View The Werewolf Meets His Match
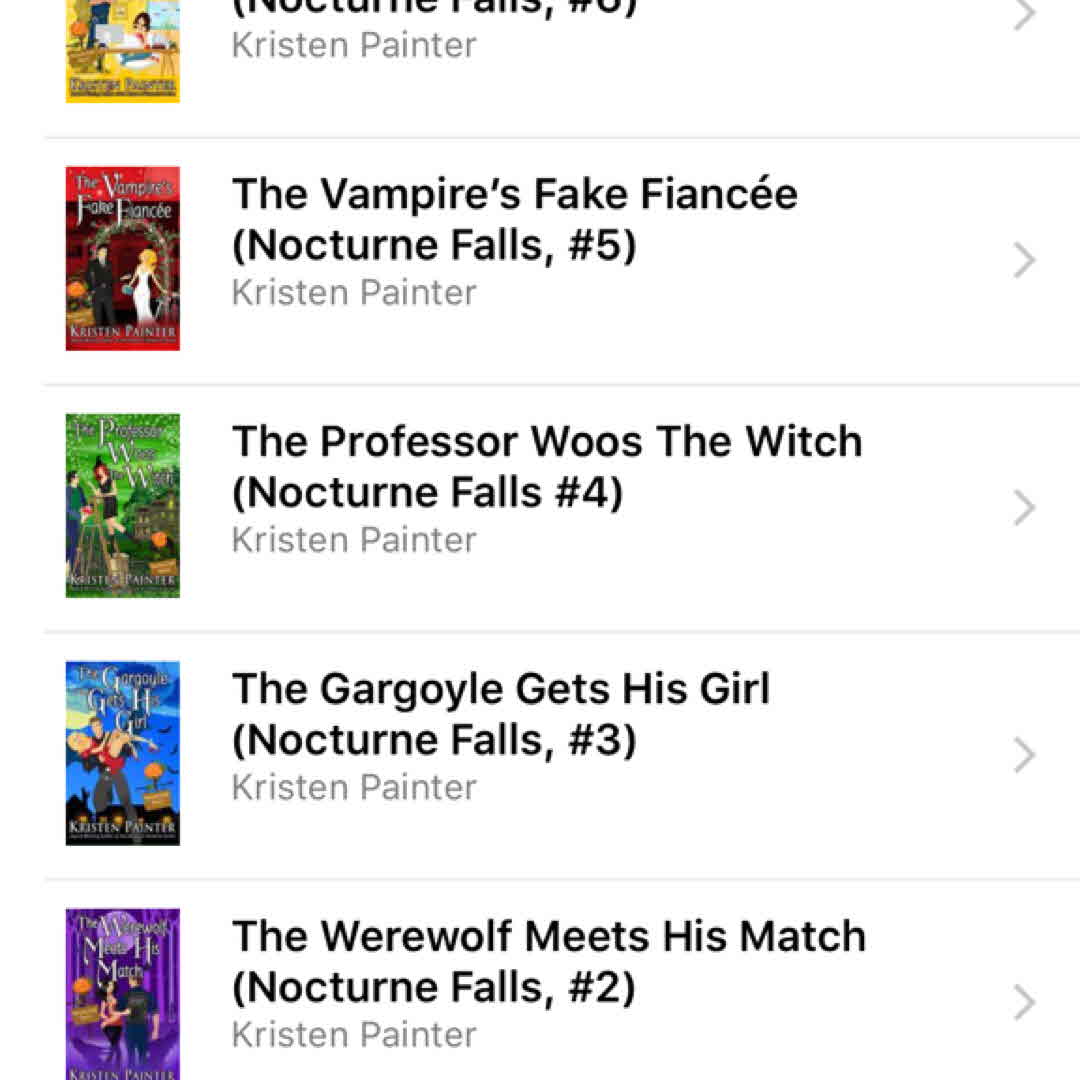Viewport: 1080px width, 1080px height. click(549, 961)
